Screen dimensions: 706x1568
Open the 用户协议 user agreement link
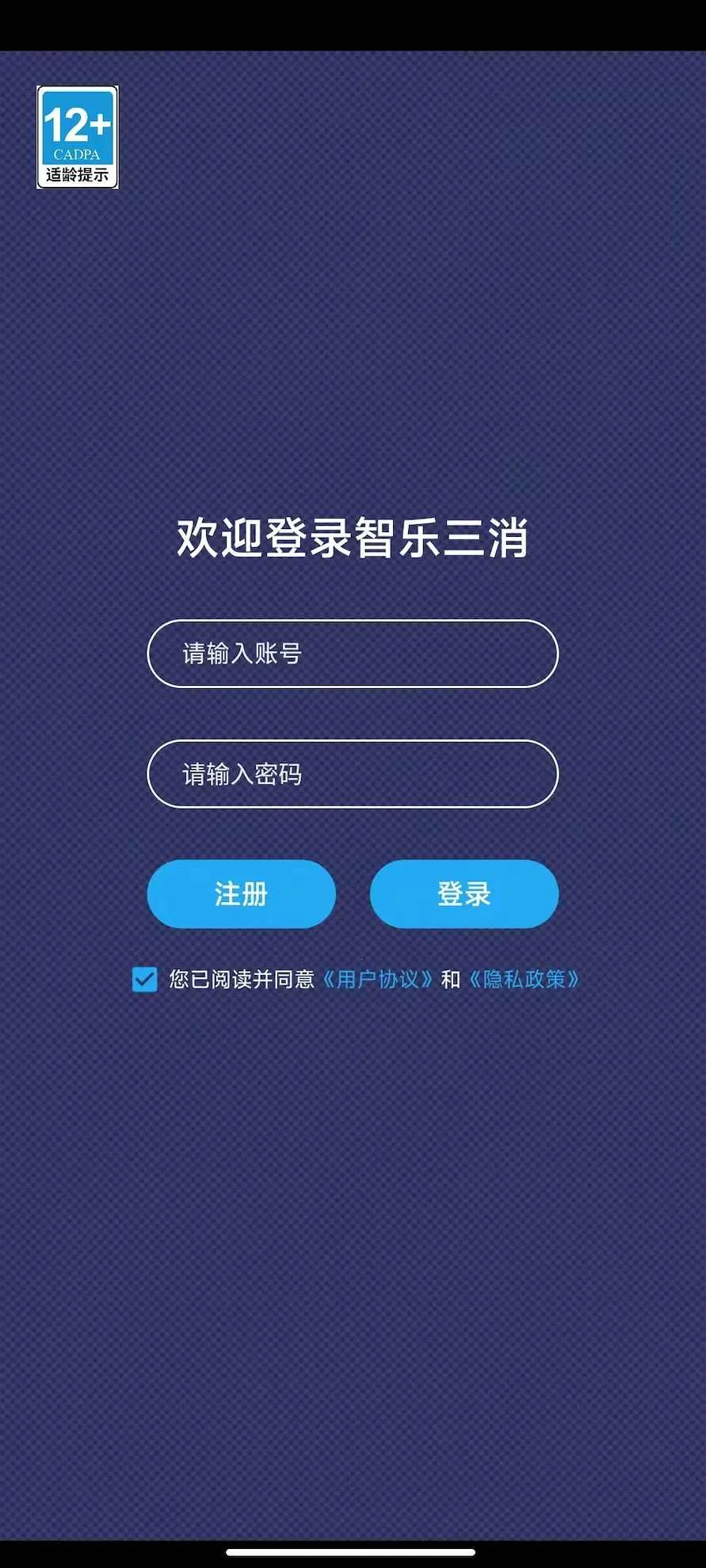pyautogui.click(x=378, y=980)
